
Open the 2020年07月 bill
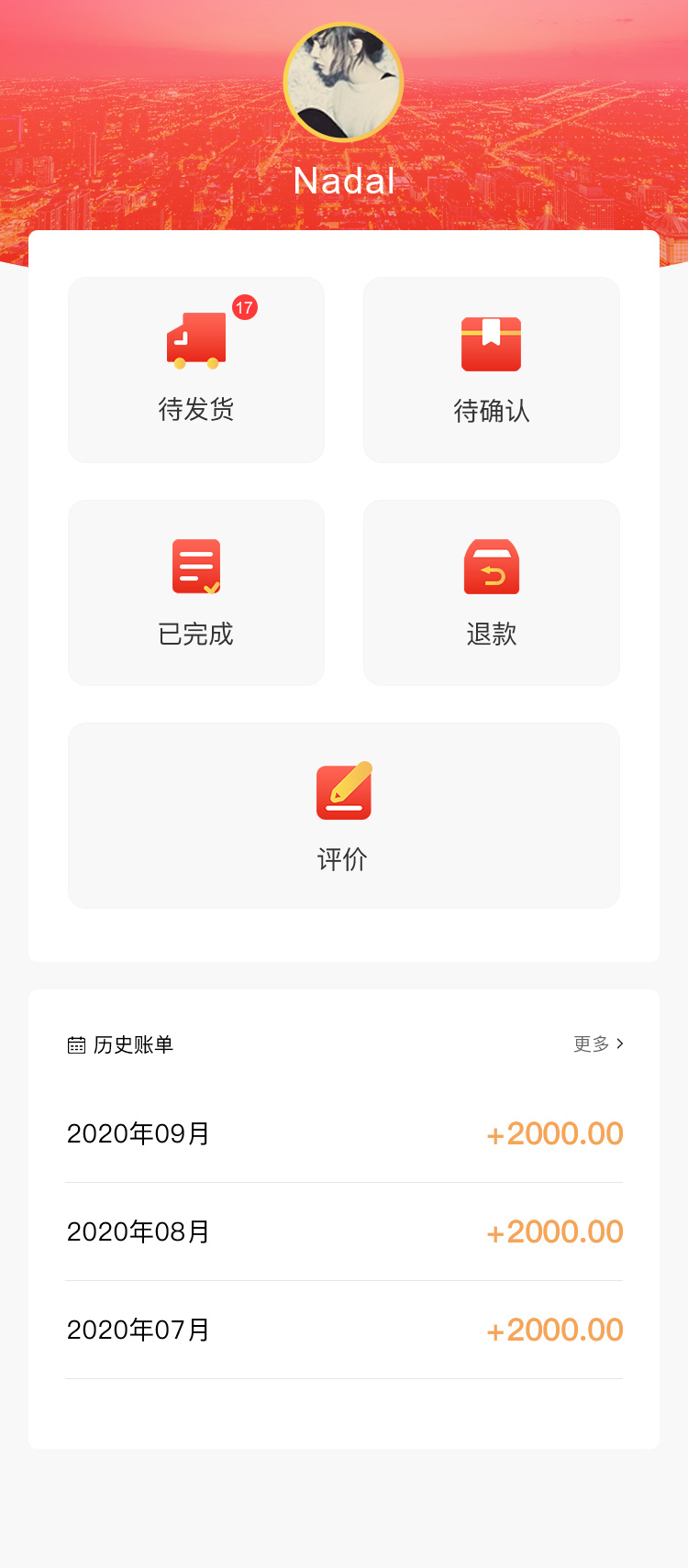coord(344,1330)
